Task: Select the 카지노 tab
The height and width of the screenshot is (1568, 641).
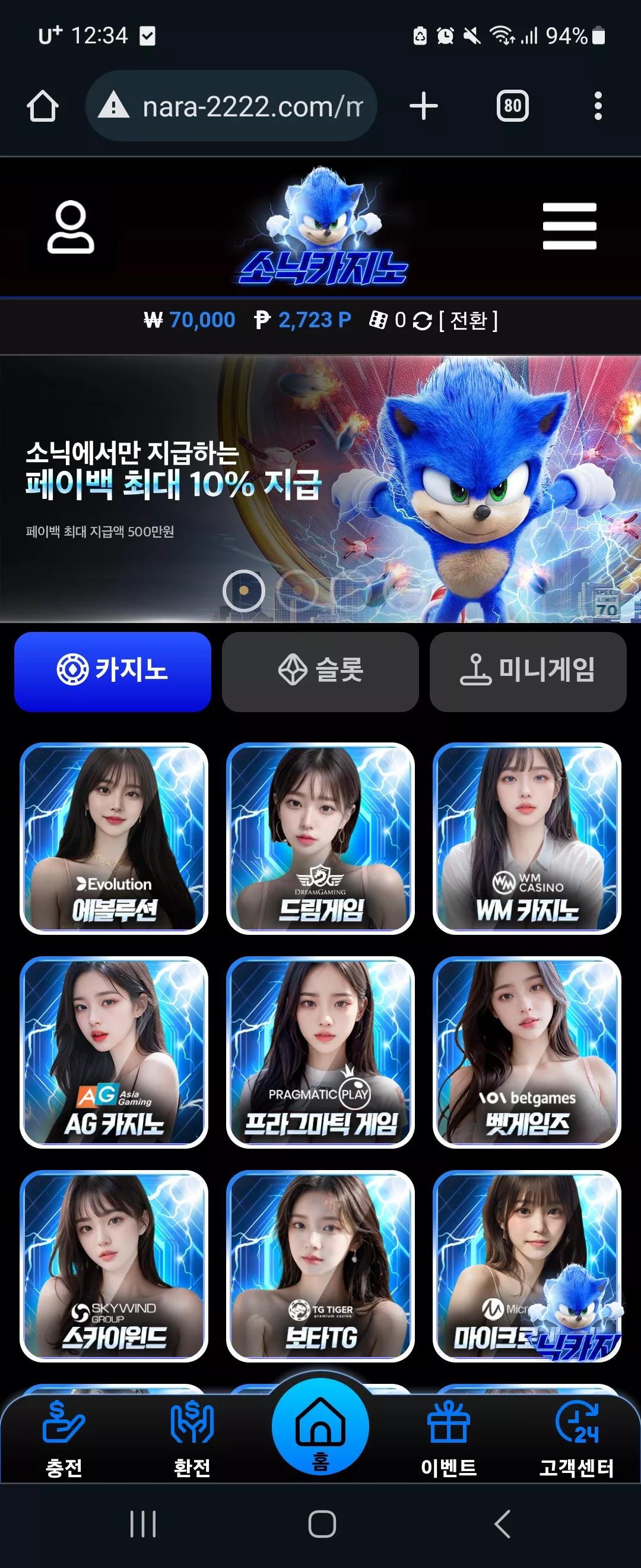Action: pyautogui.click(x=113, y=671)
